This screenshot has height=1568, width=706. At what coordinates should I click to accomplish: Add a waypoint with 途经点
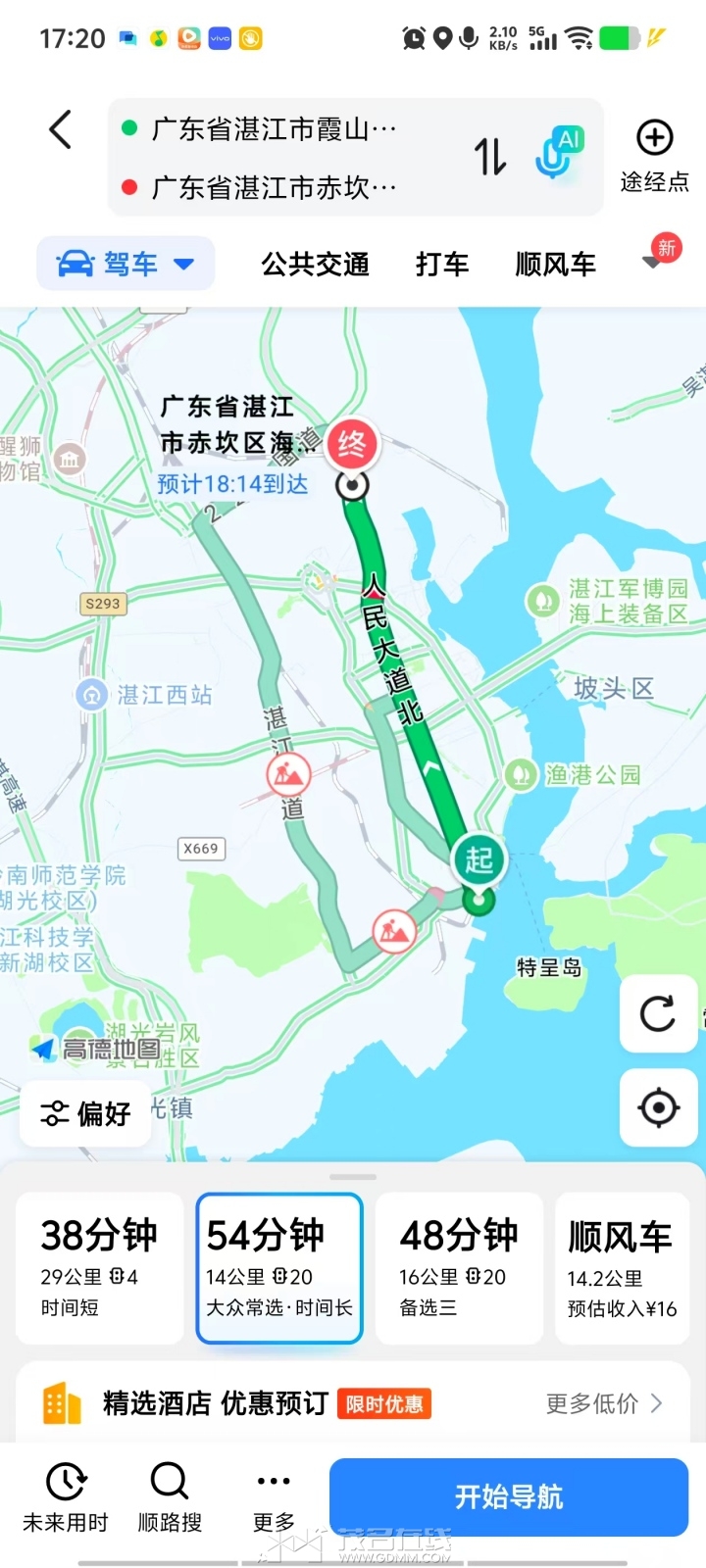tap(654, 155)
